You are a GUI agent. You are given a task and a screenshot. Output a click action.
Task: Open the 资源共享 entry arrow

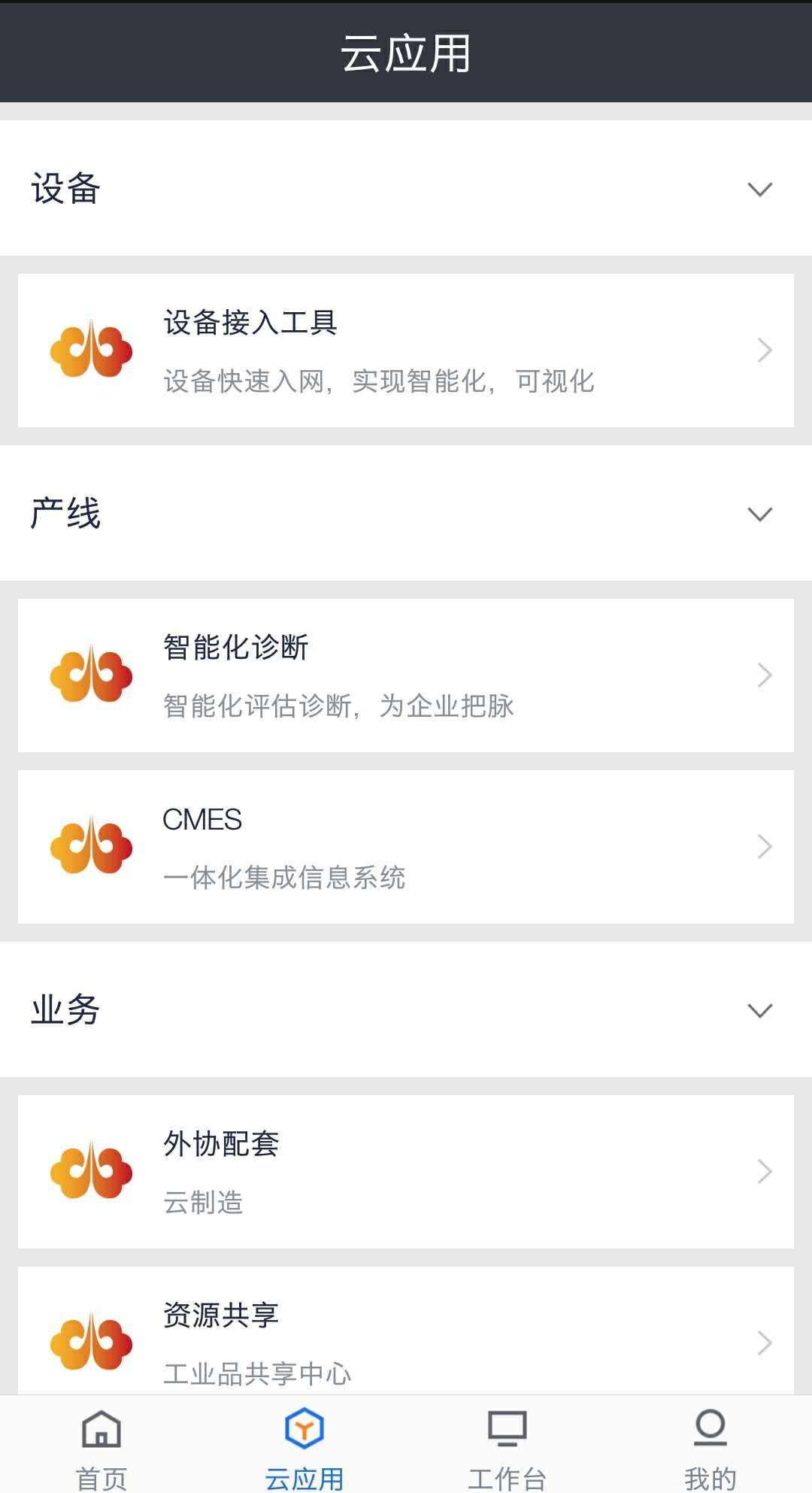click(x=765, y=1341)
